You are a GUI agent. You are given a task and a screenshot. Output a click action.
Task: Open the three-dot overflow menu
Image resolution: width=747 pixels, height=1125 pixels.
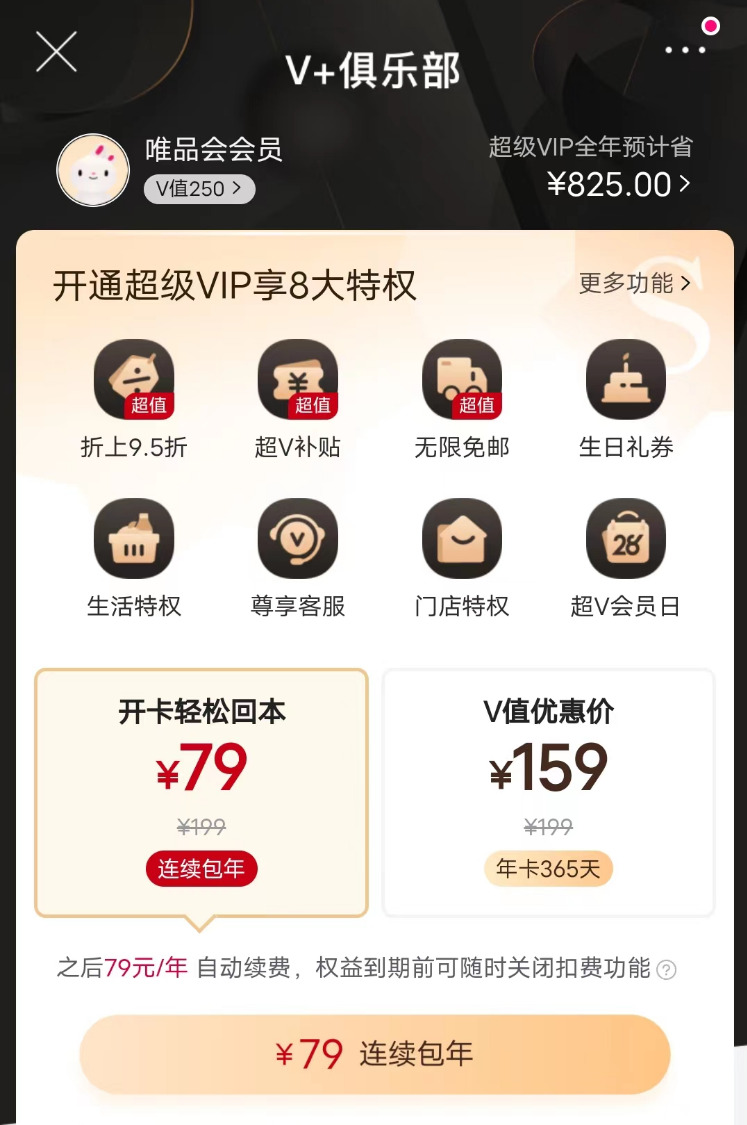coord(685,50)
